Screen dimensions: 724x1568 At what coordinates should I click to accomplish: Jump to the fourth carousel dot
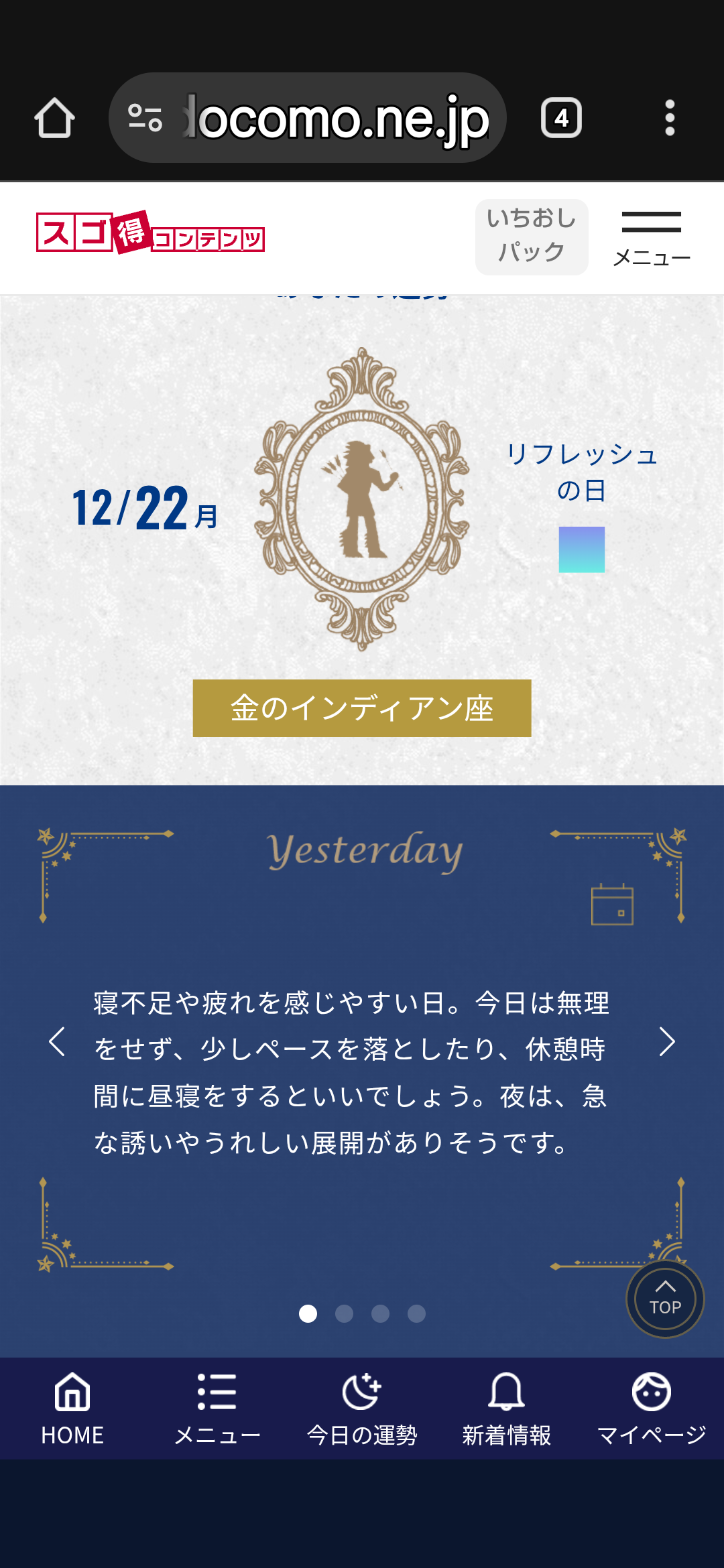(416, 1313)
